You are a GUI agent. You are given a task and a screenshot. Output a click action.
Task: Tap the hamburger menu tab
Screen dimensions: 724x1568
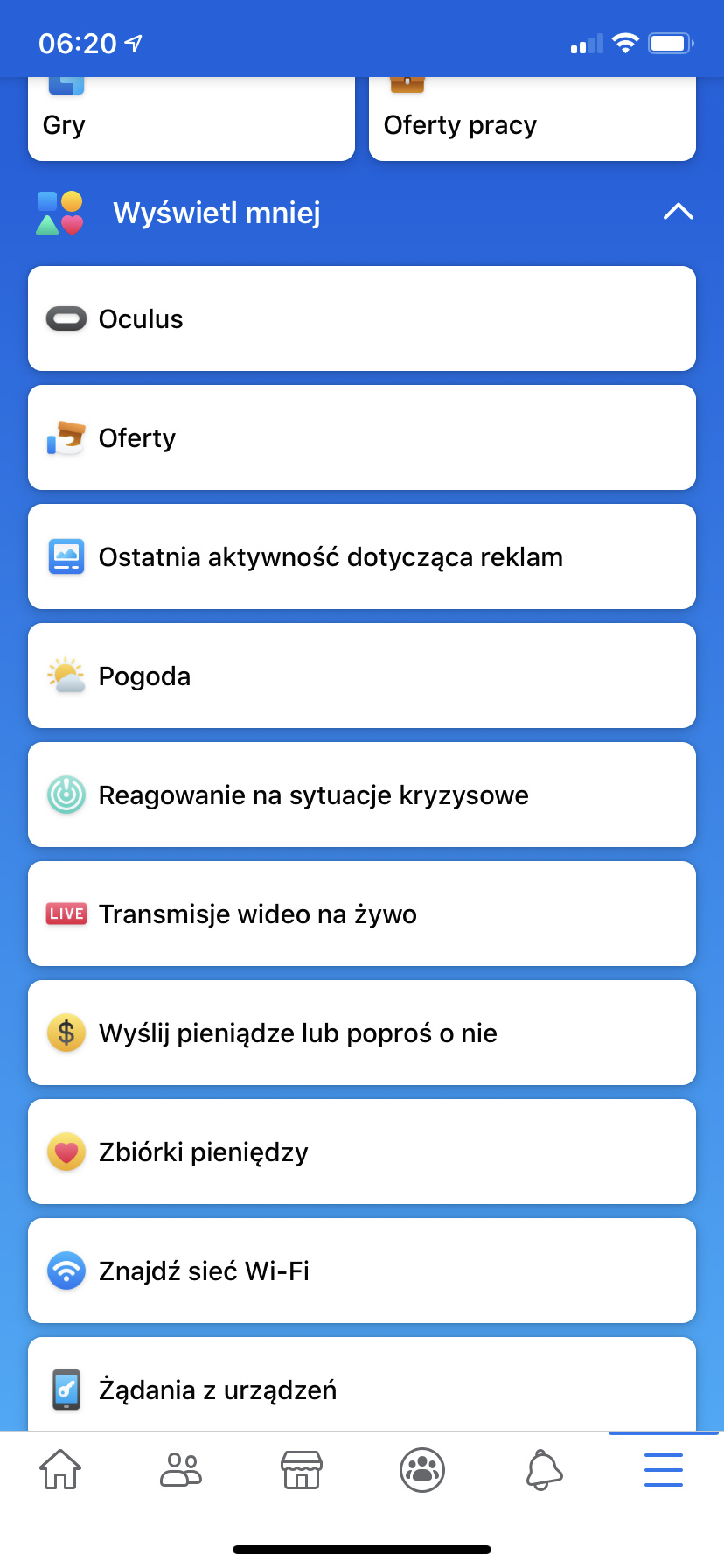tap(664, 1469)
